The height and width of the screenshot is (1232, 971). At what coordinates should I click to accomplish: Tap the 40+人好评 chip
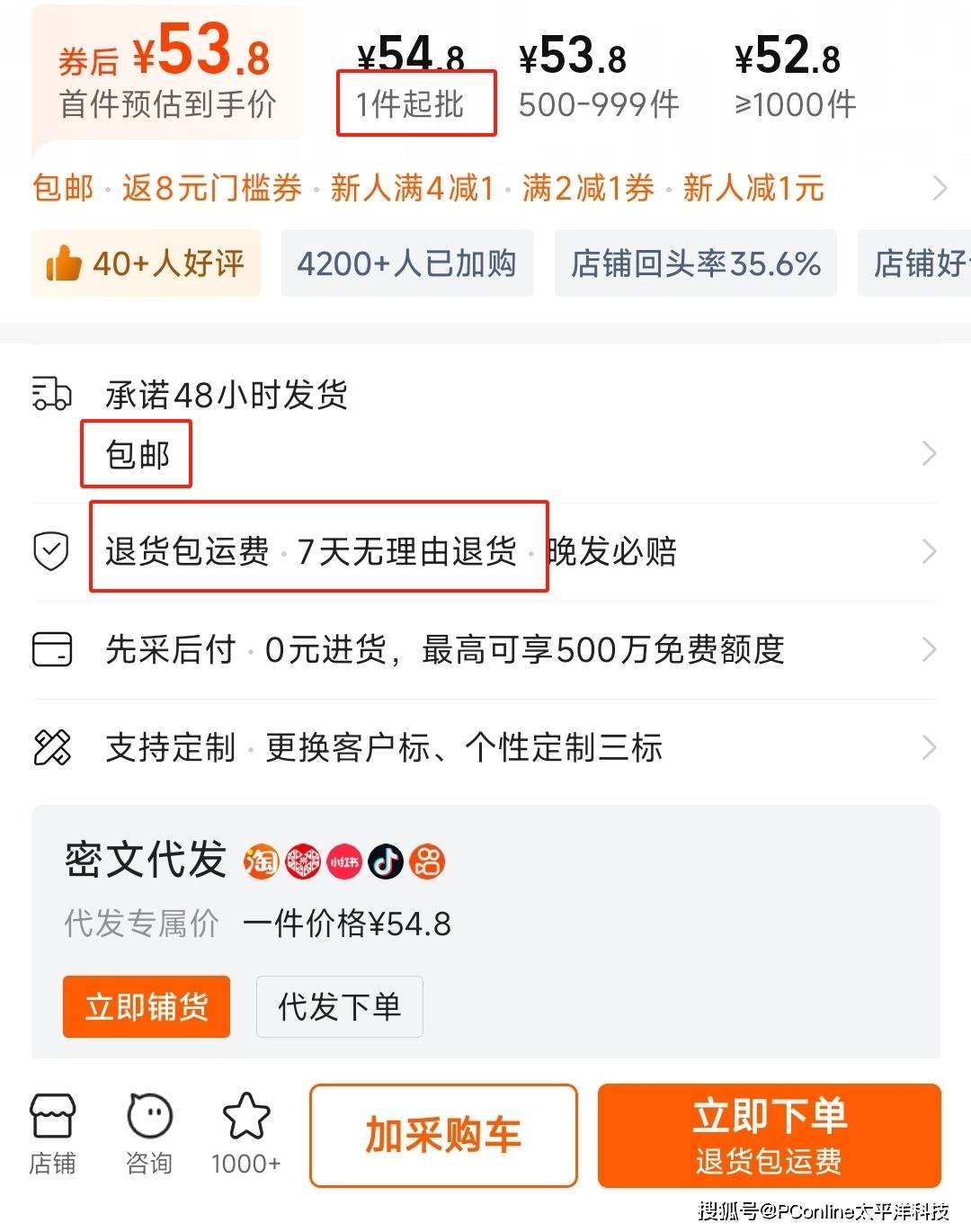[x=146, y=263]
